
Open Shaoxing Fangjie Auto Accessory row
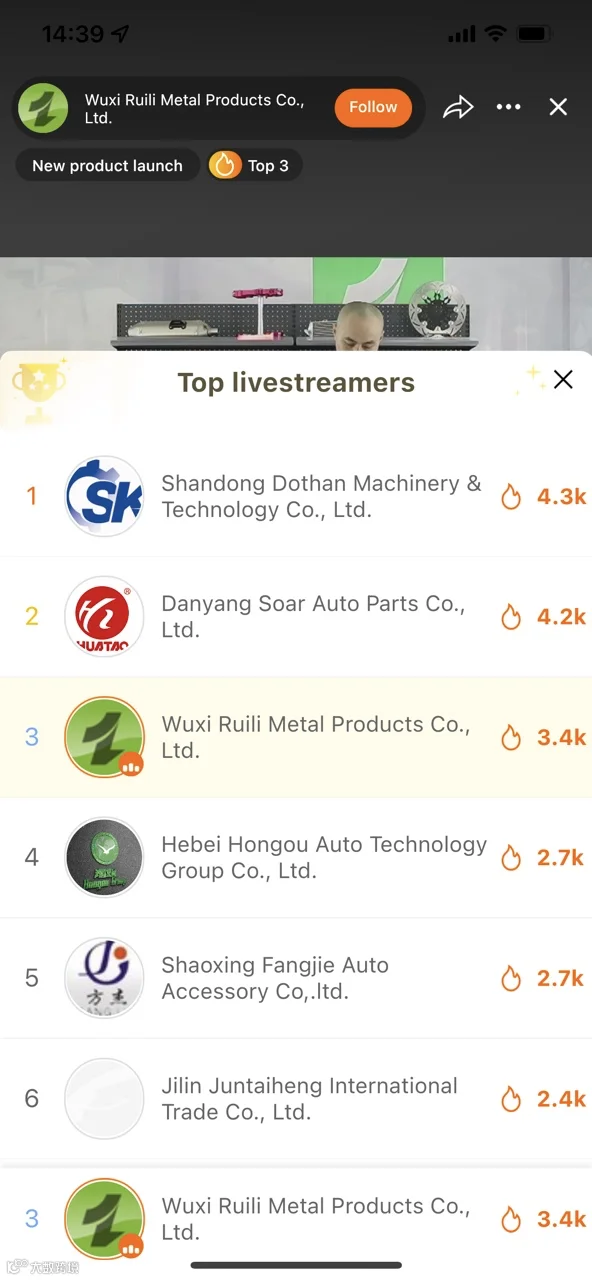click(x=296, y=978)
